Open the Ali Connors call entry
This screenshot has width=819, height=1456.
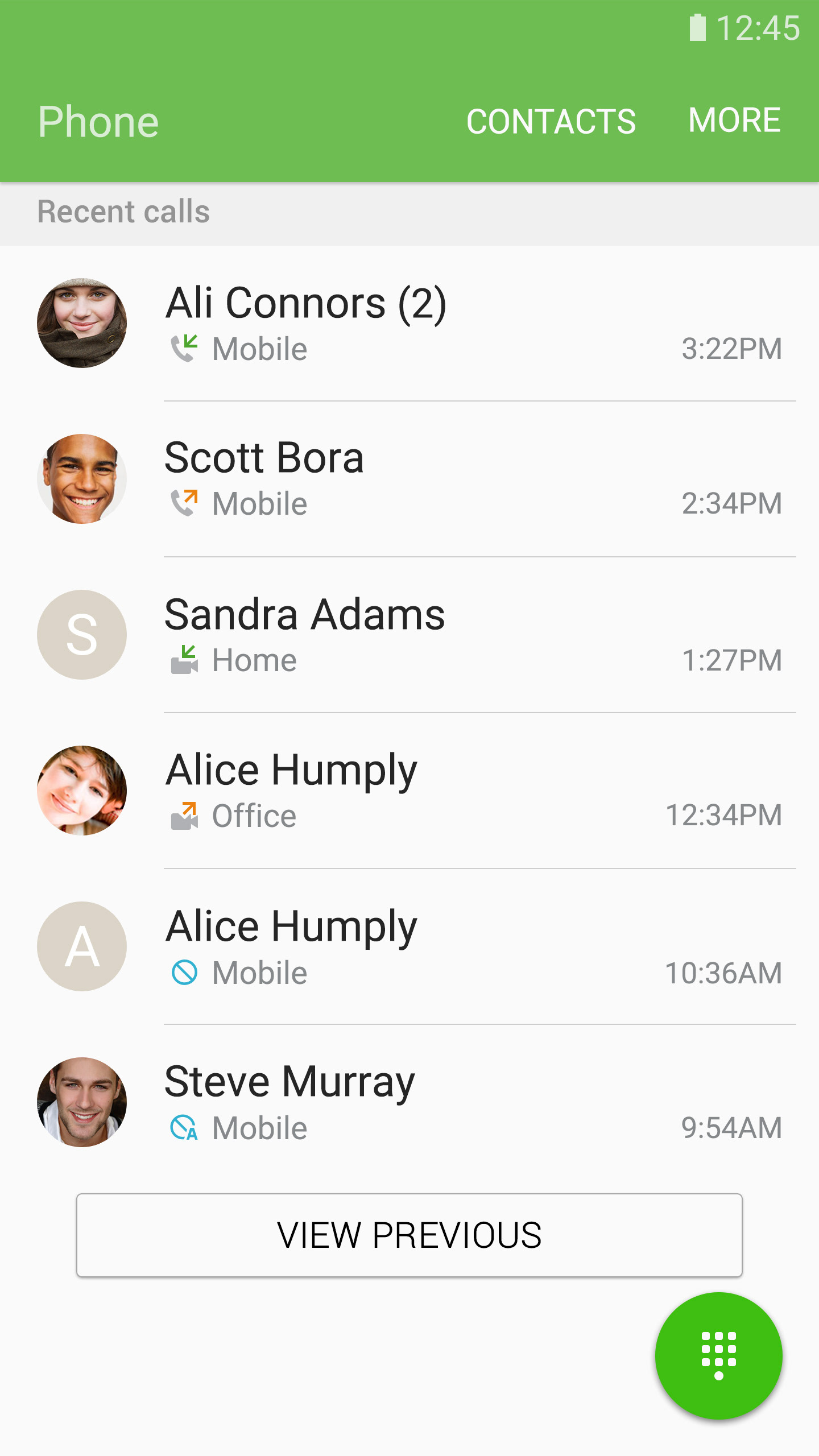(409, 324)
